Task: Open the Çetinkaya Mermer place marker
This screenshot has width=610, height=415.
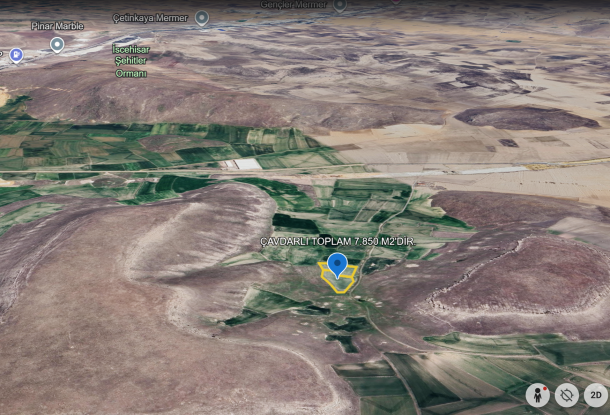Action: (202, 18)
